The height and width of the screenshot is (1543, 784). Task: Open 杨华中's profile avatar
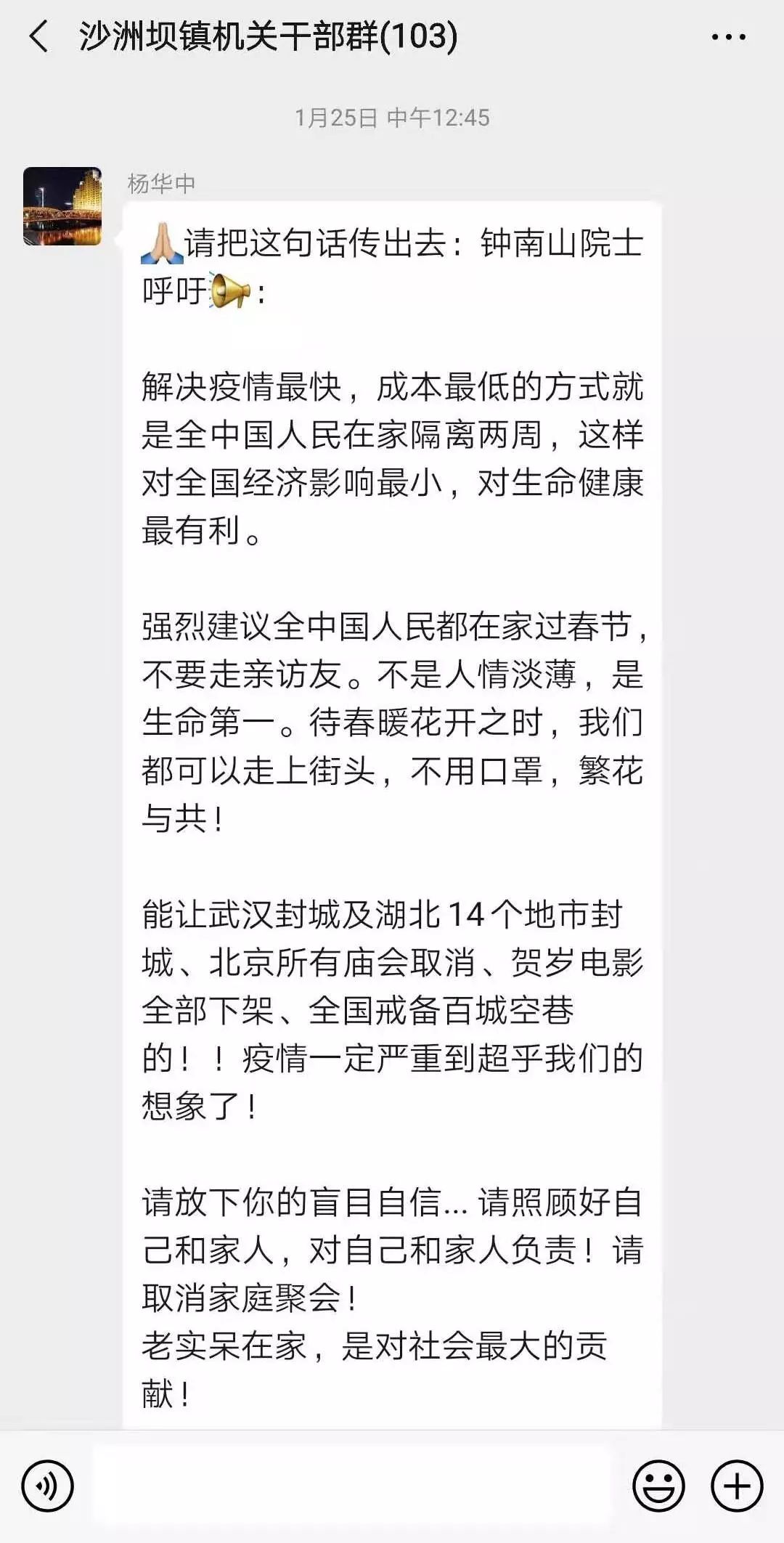pyautogui.click(x=62, y=206)
